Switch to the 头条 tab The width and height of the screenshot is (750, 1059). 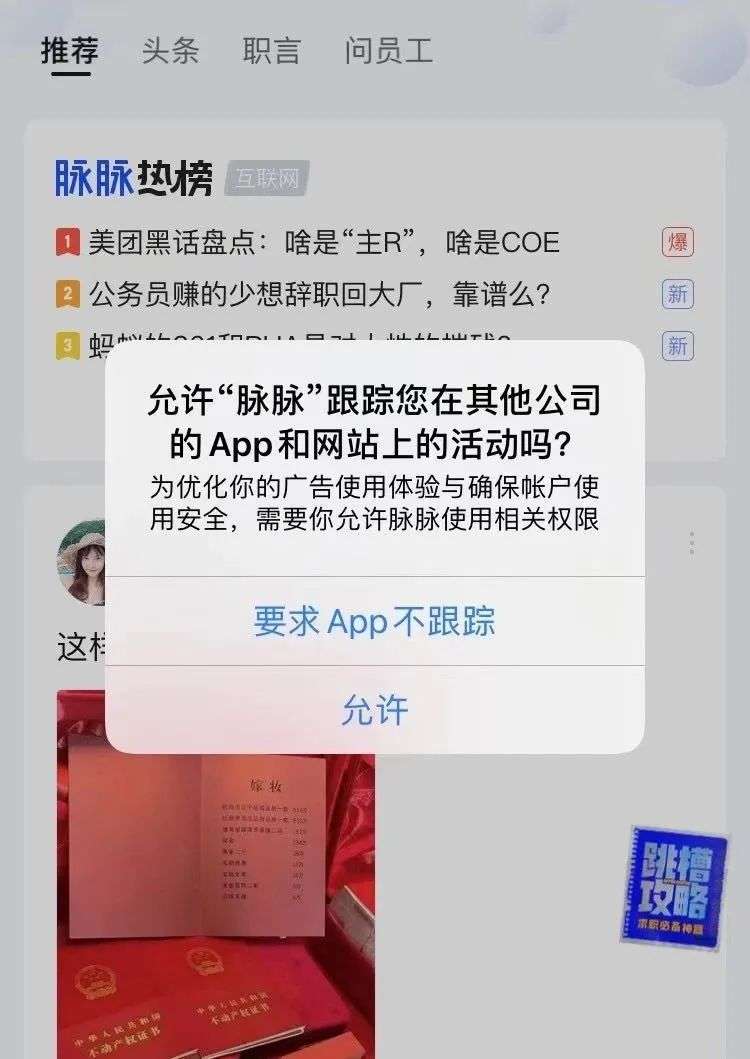click(170, 51)
